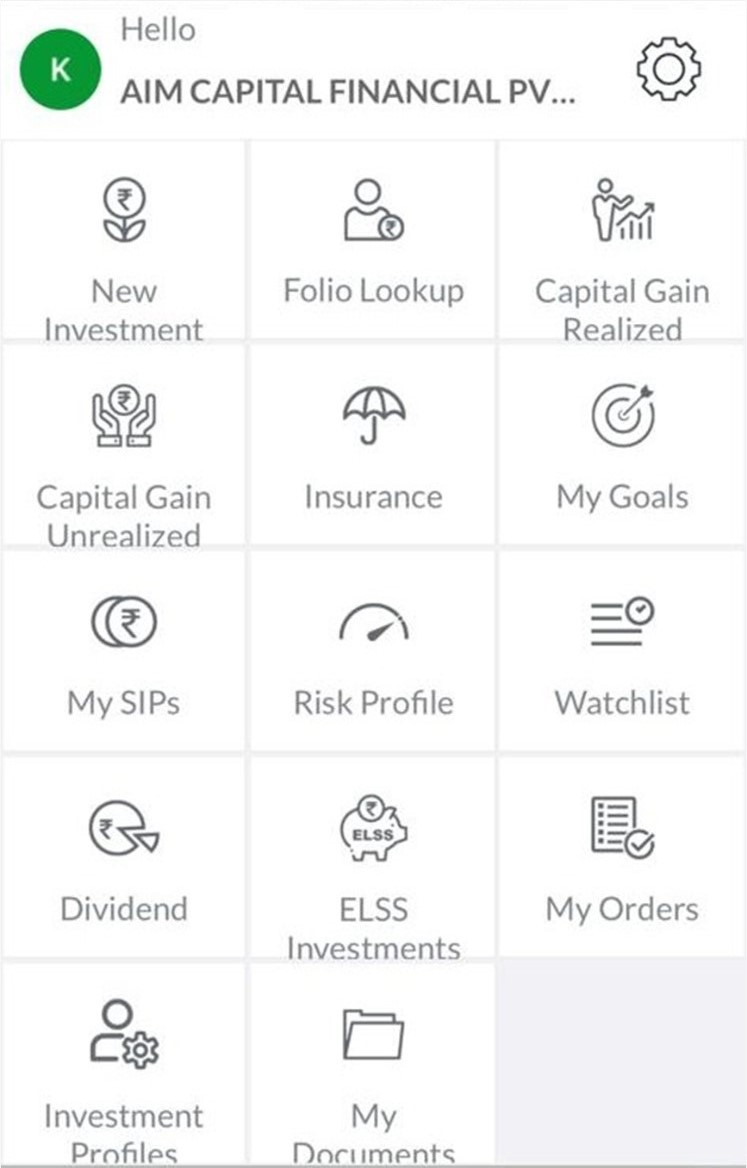This screenshot has width=747, height=1168.
Task: Go to My Goals
Action: click(622, 447)
